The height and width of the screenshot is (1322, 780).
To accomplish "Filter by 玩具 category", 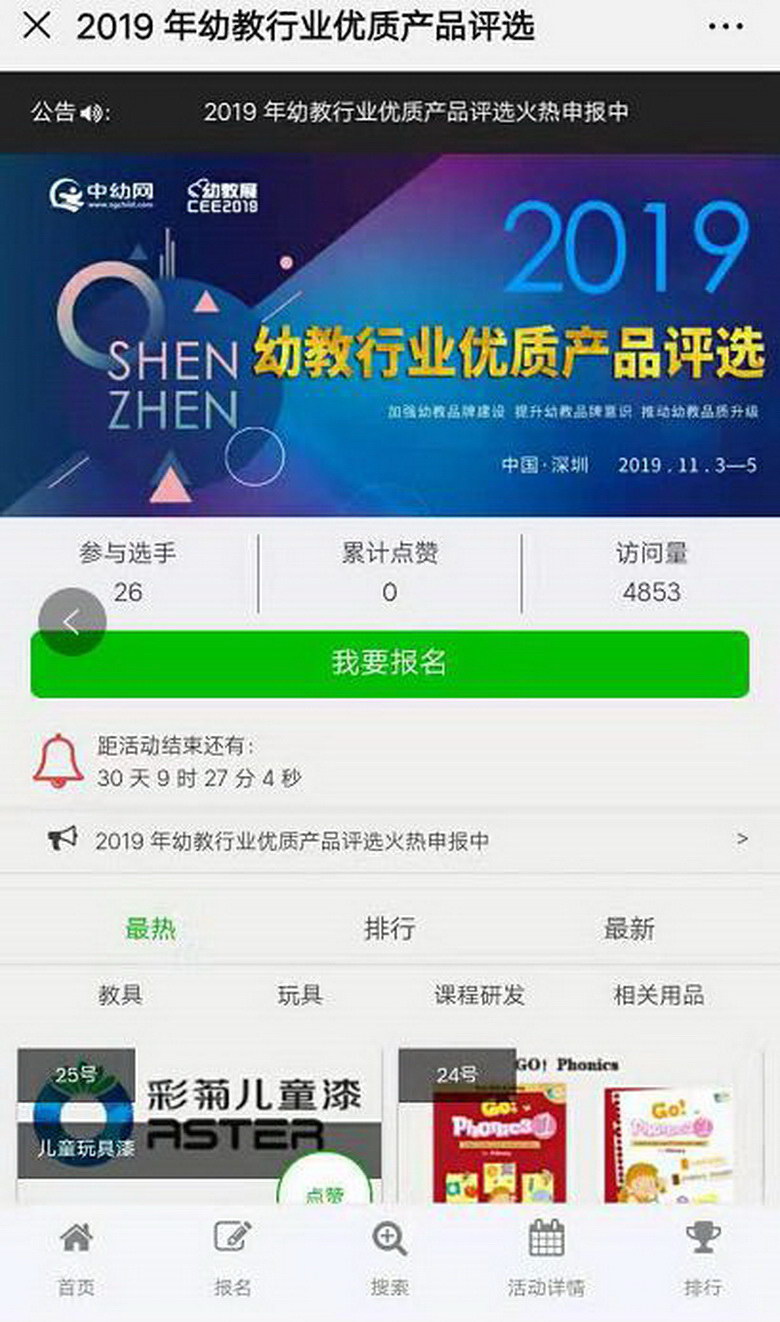I will [x=300, y=995].
